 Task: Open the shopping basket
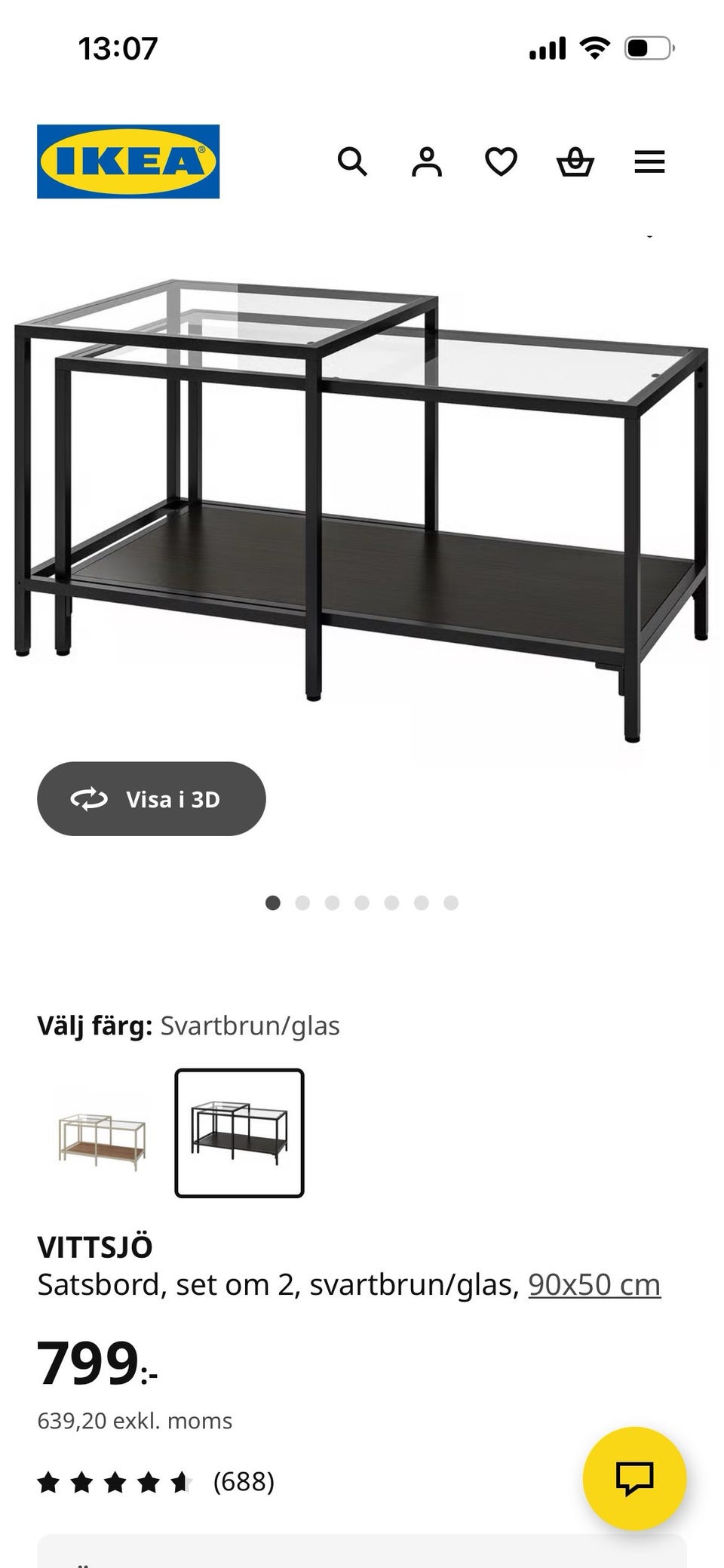point(575,161)
